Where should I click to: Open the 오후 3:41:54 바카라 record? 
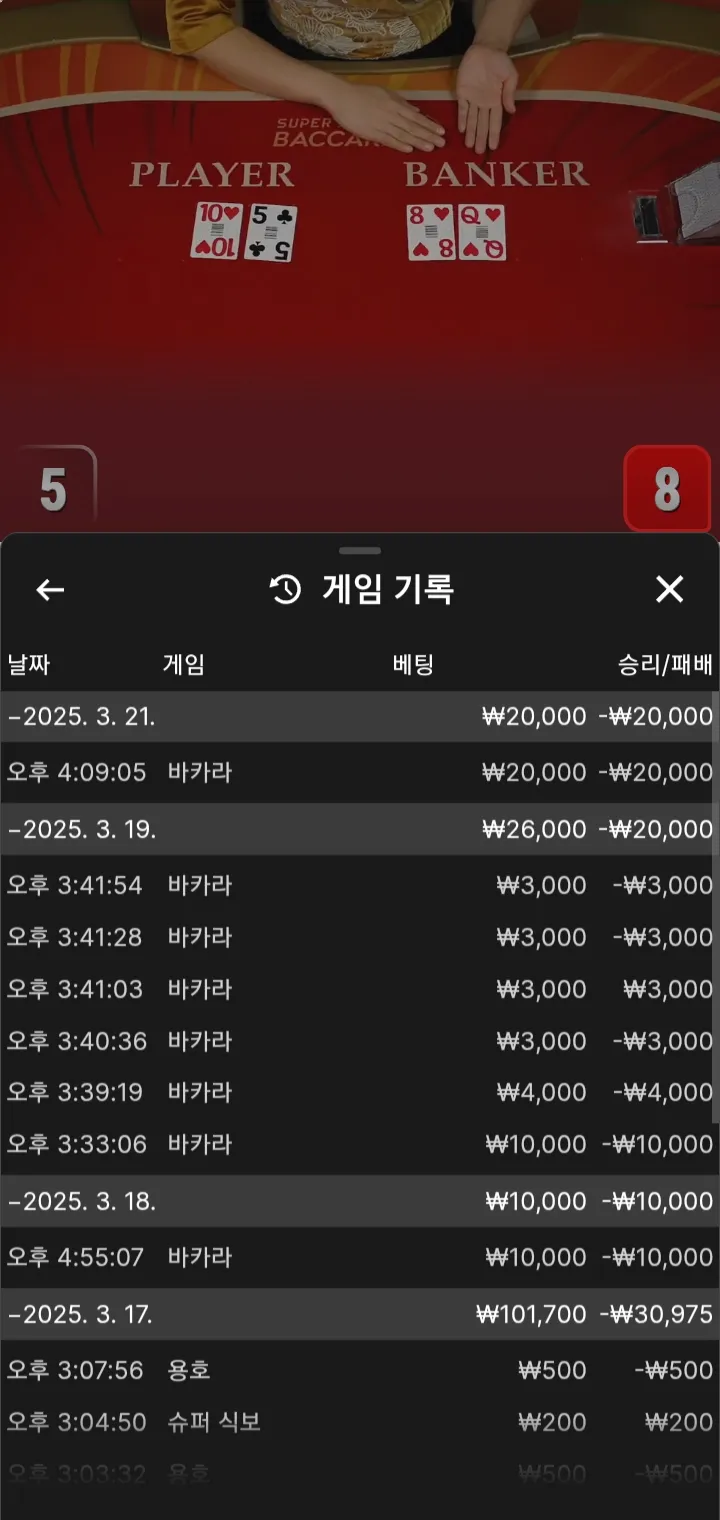point(360,885)
